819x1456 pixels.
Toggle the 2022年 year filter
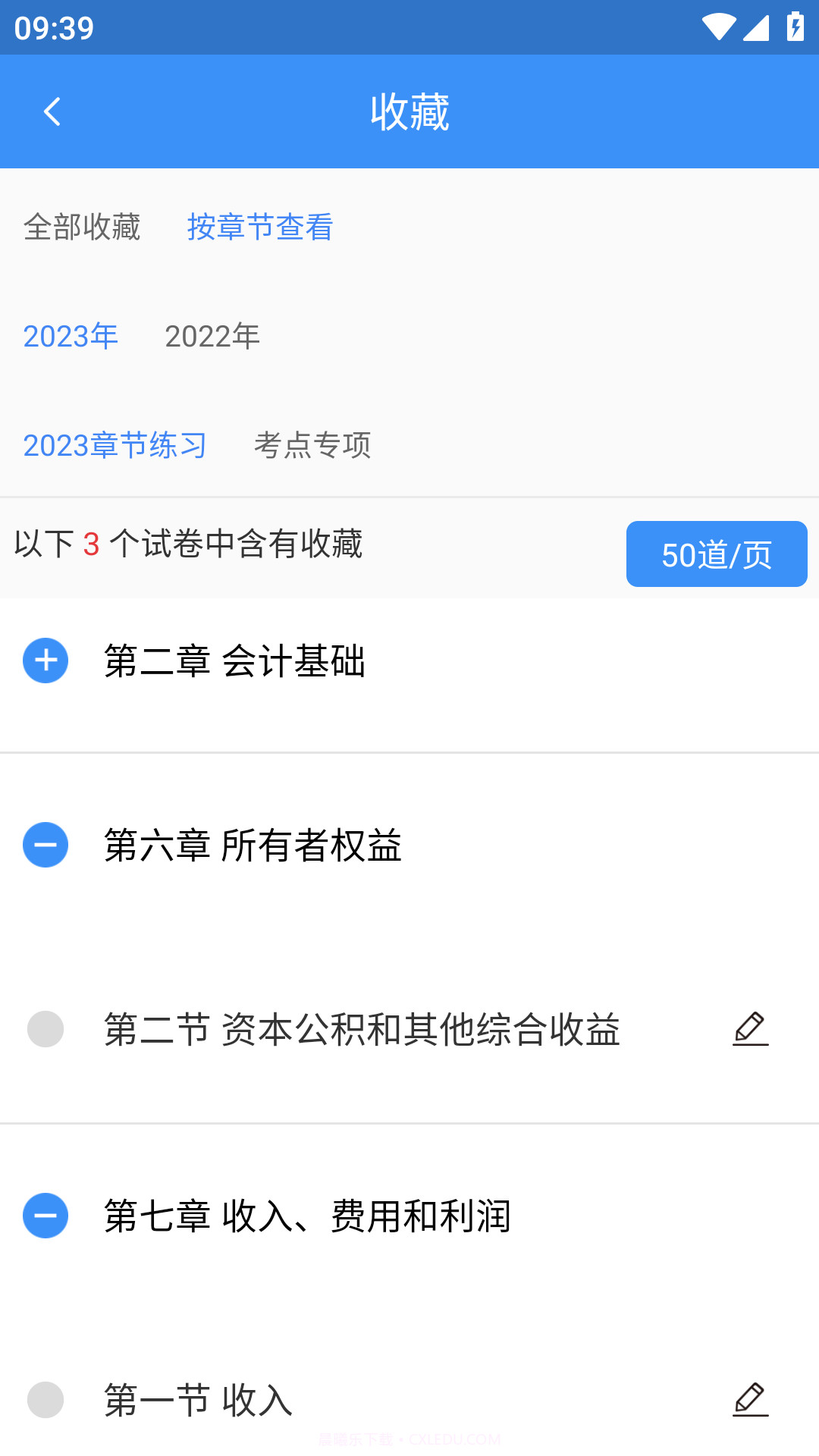[212, 336]
